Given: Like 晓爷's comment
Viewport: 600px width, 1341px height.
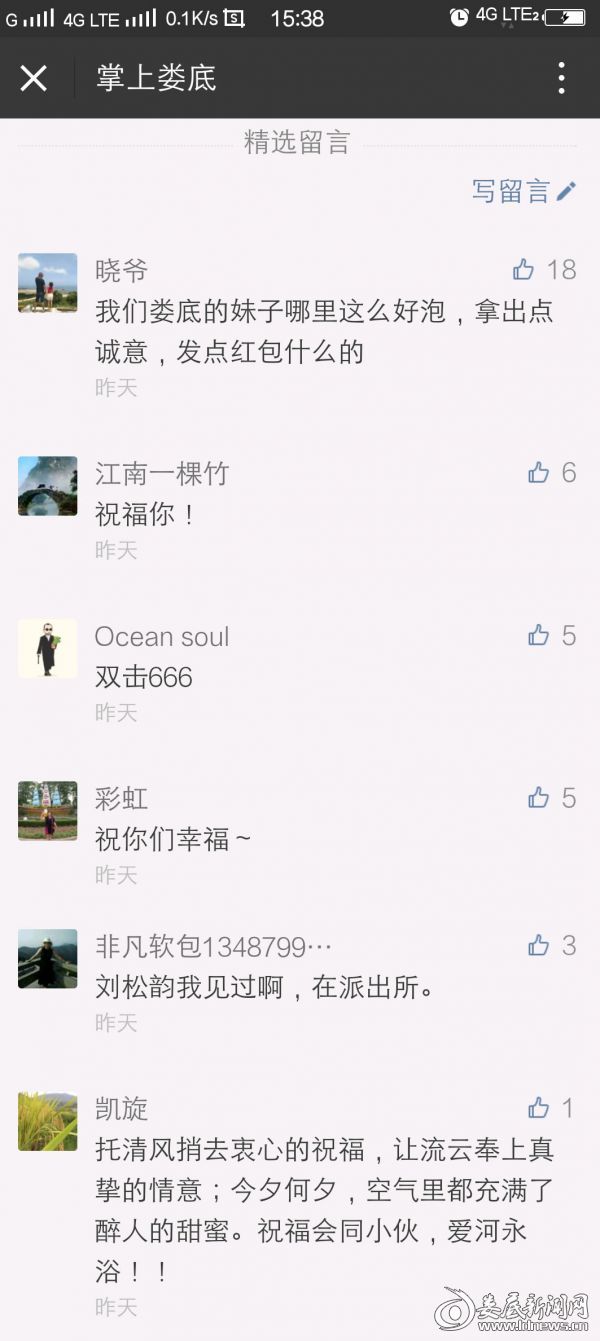Looking at the screenshot, I should click(524, 269).
